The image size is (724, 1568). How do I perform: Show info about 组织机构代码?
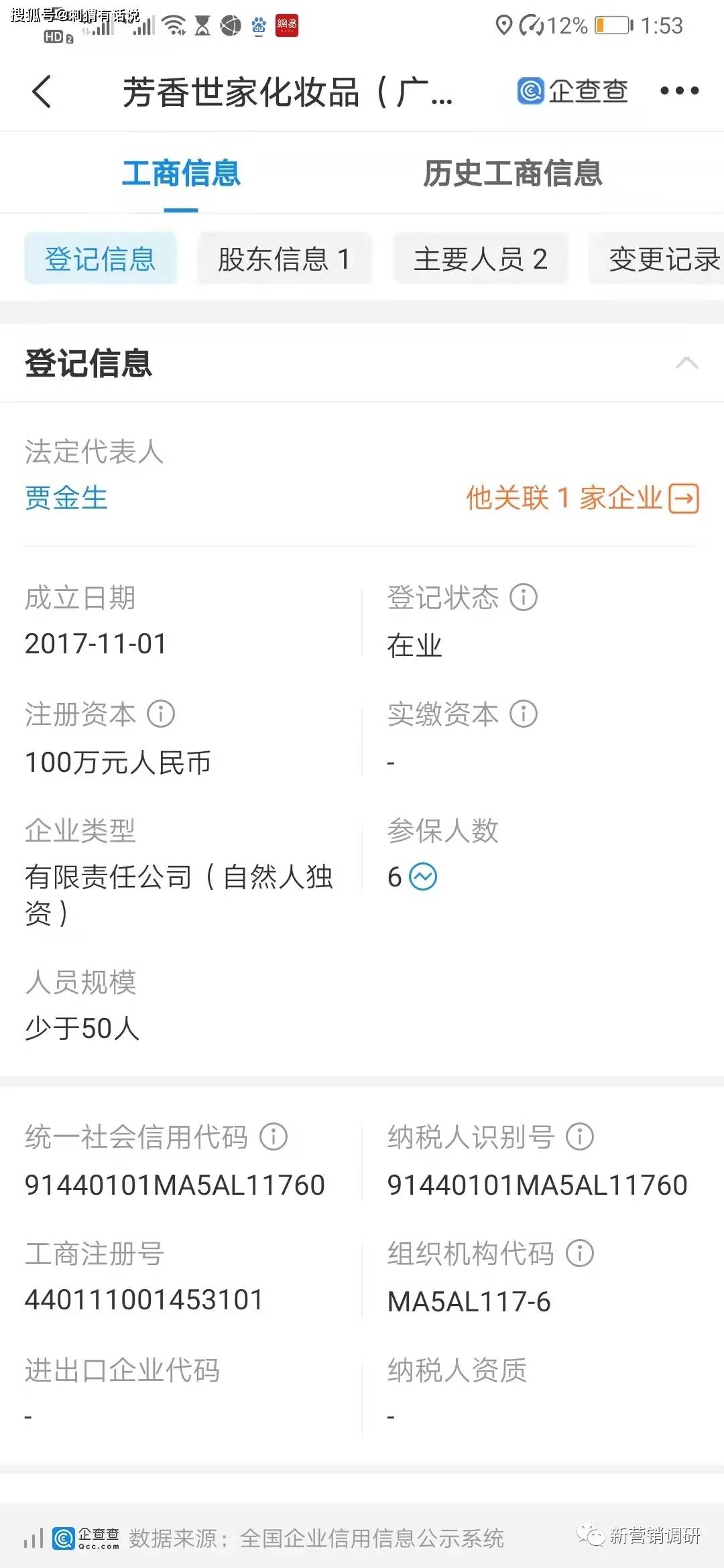point(580,1253)
